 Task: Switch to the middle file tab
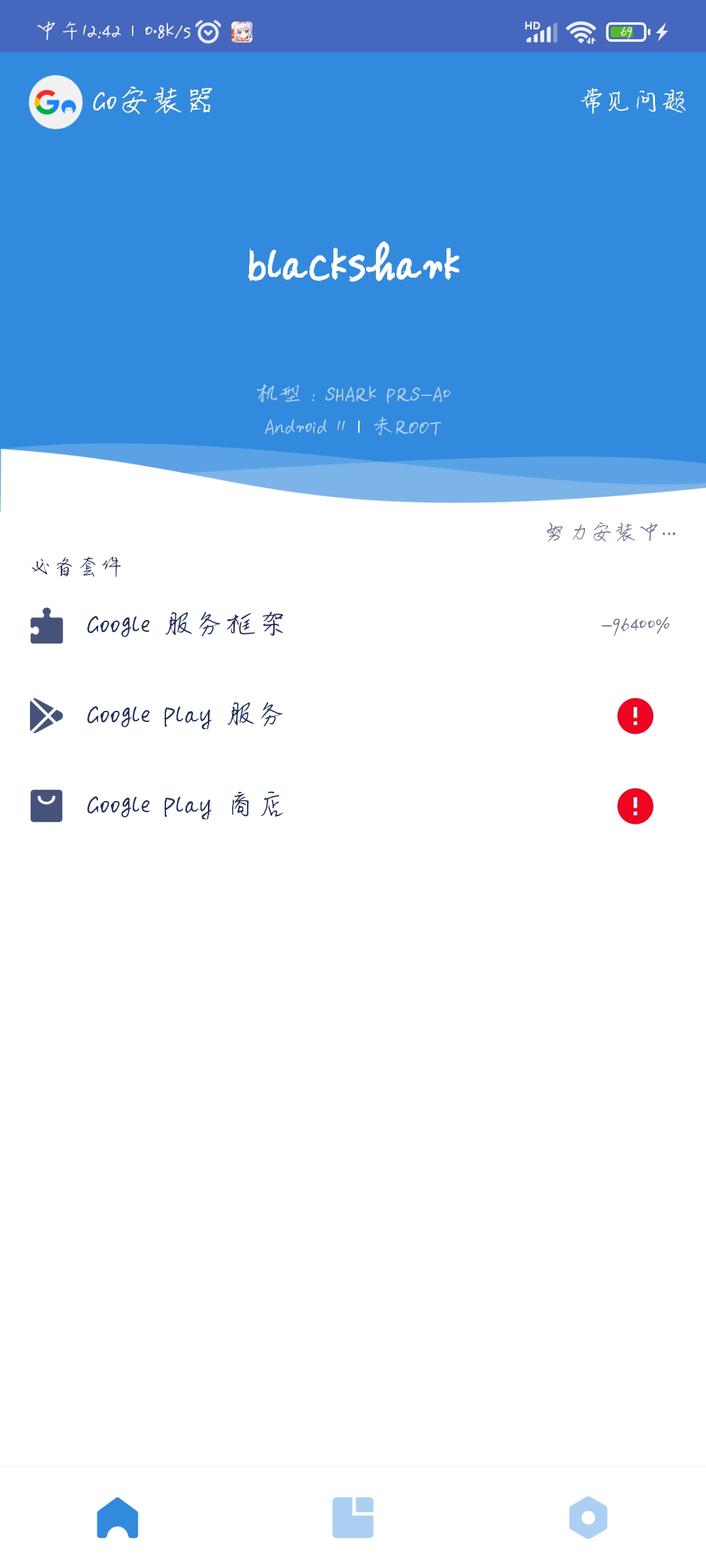pyautogui.click(x=353, y=1518)
